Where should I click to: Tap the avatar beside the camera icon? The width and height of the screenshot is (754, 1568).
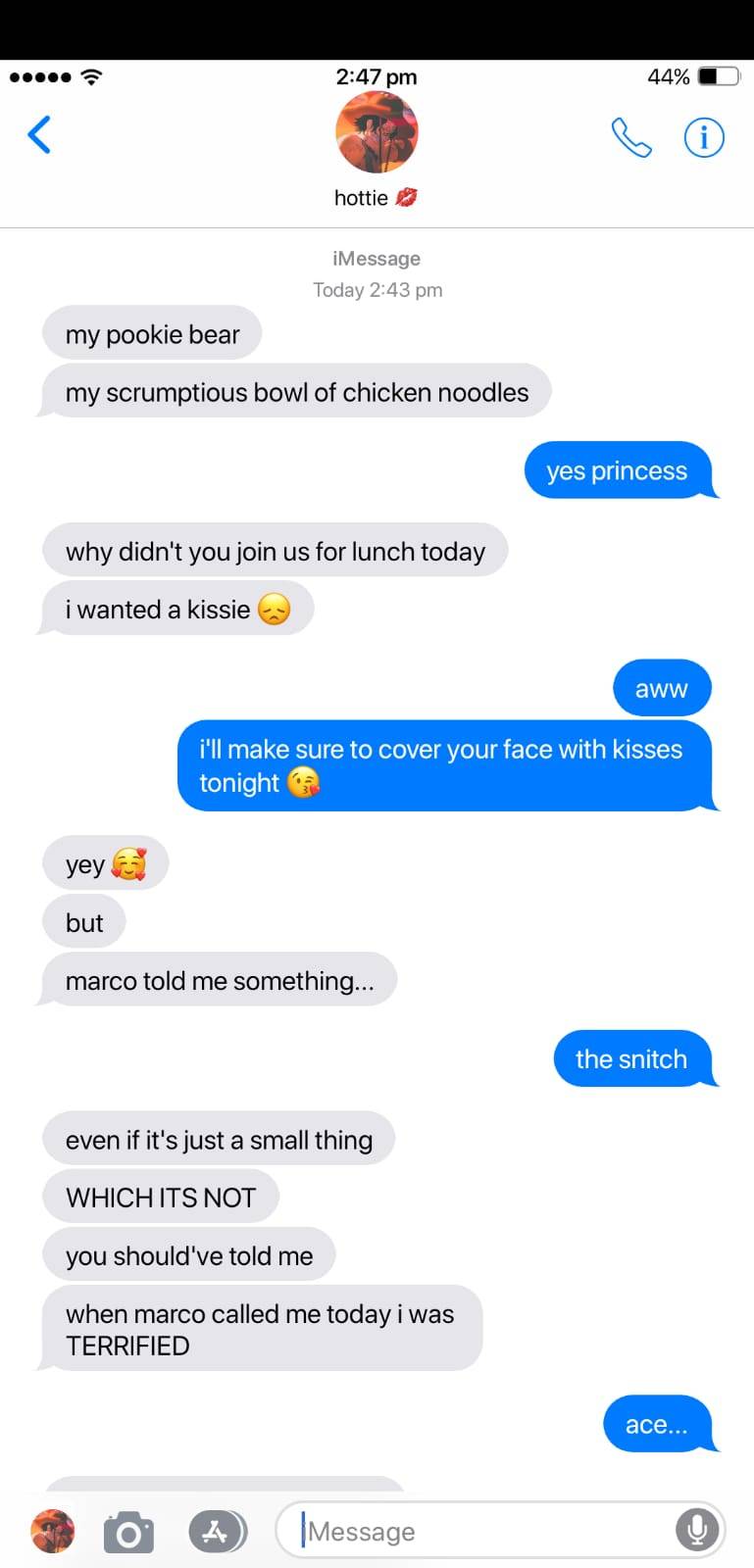coord(53,1532)
